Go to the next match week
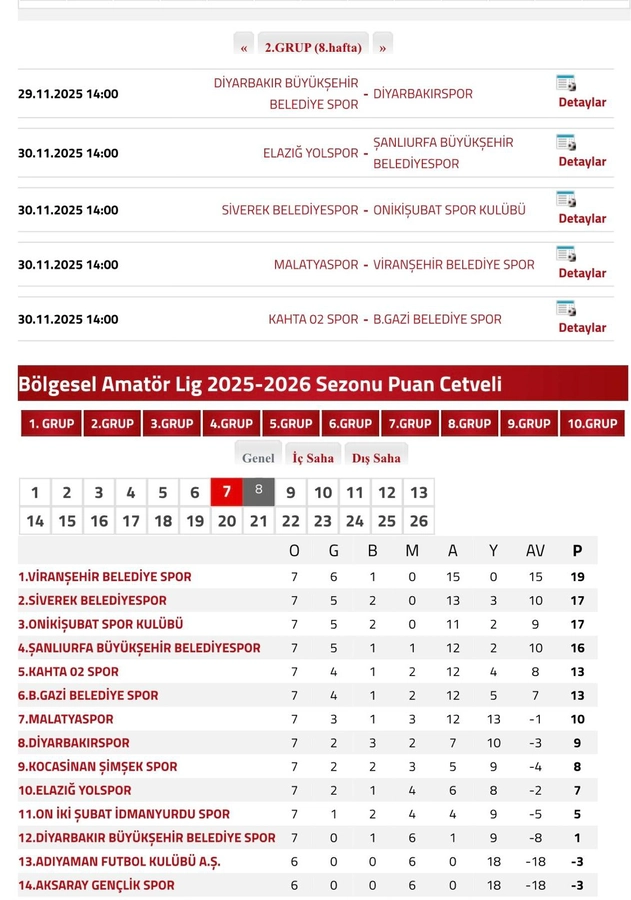This screenshot has width=631, height=900. (382, 47)
